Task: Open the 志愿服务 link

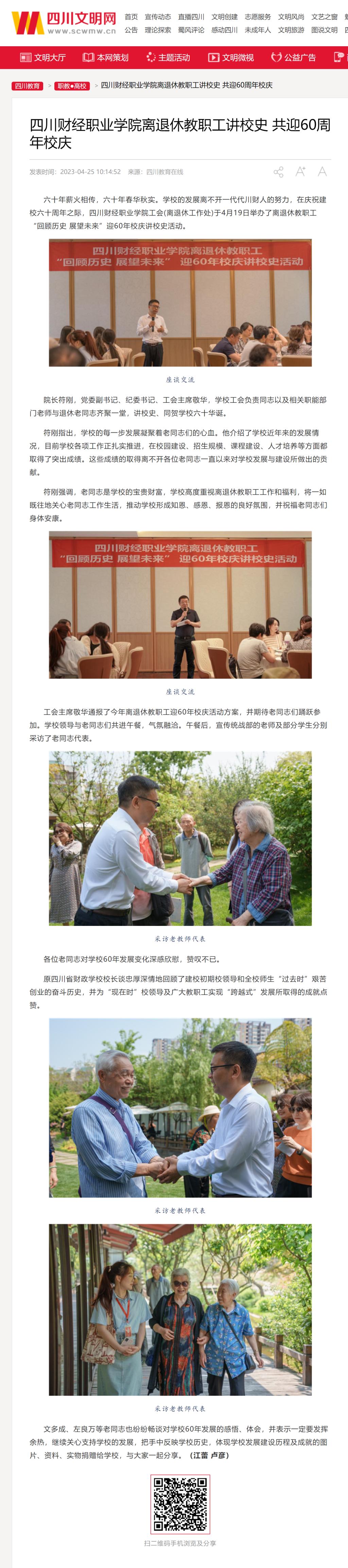Action: coord(257,17)
